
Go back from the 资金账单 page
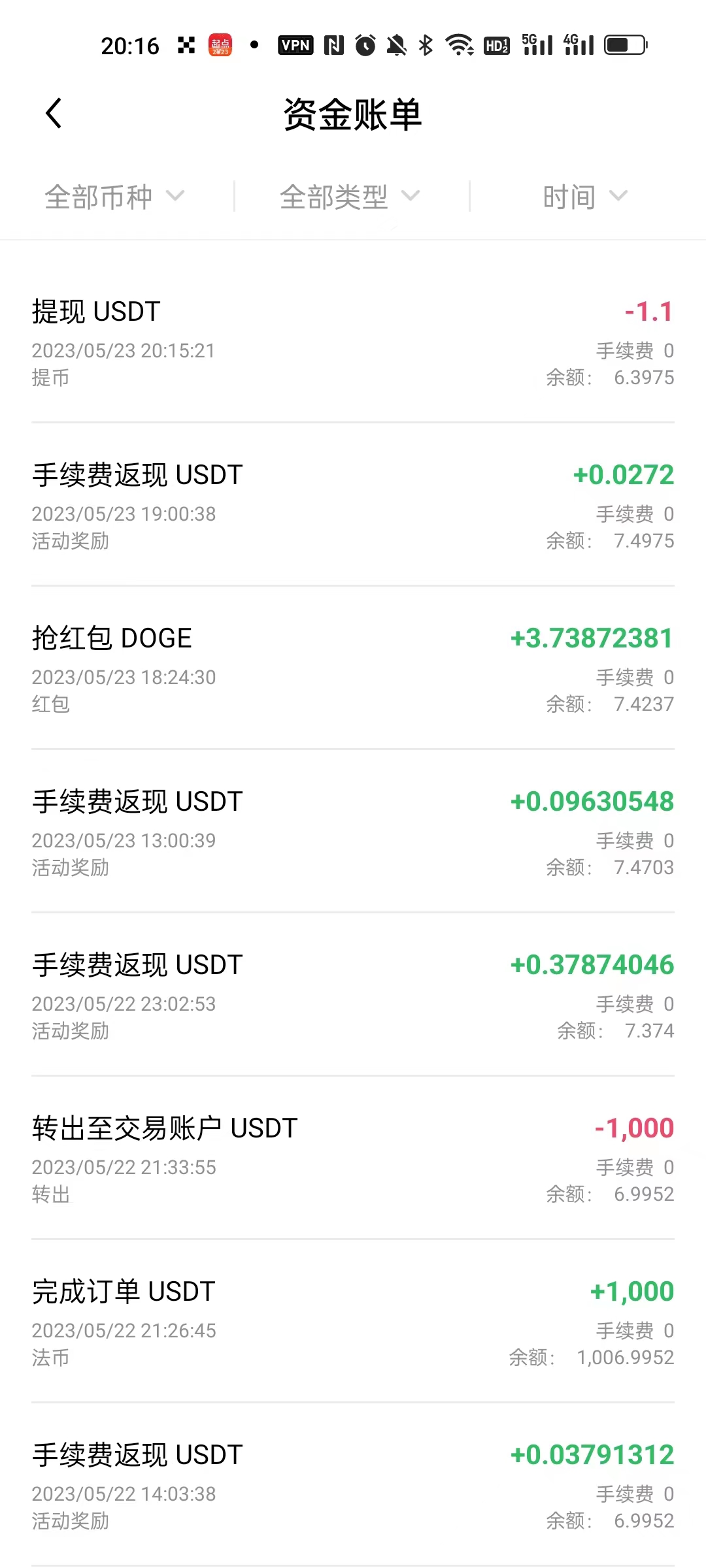(x=54, y=114)
